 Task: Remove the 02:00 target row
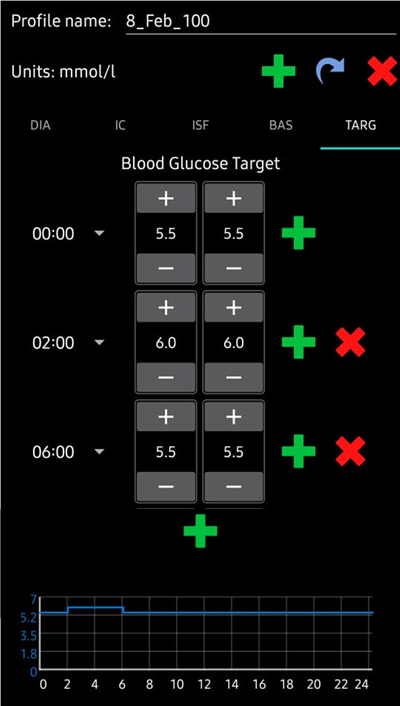(350, 343)
